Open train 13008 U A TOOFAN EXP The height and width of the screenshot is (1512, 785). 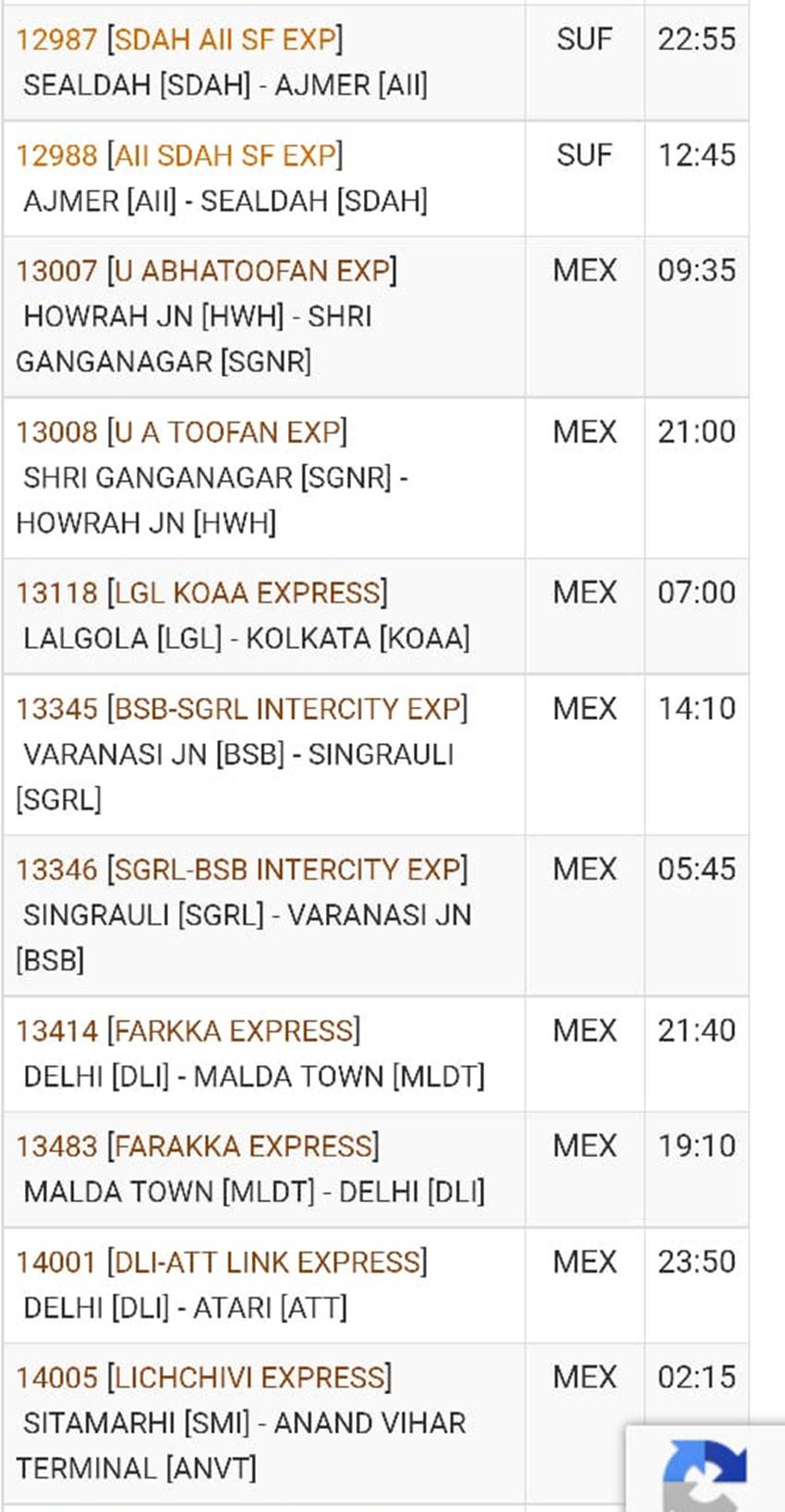tap(181, 432)
